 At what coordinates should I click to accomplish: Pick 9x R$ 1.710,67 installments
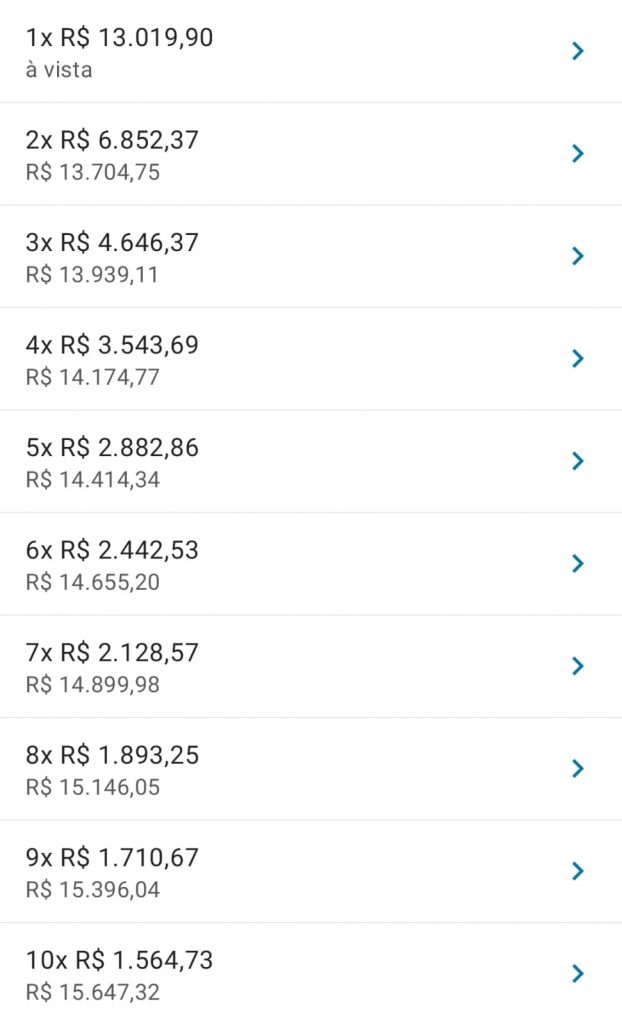[311, 871]
